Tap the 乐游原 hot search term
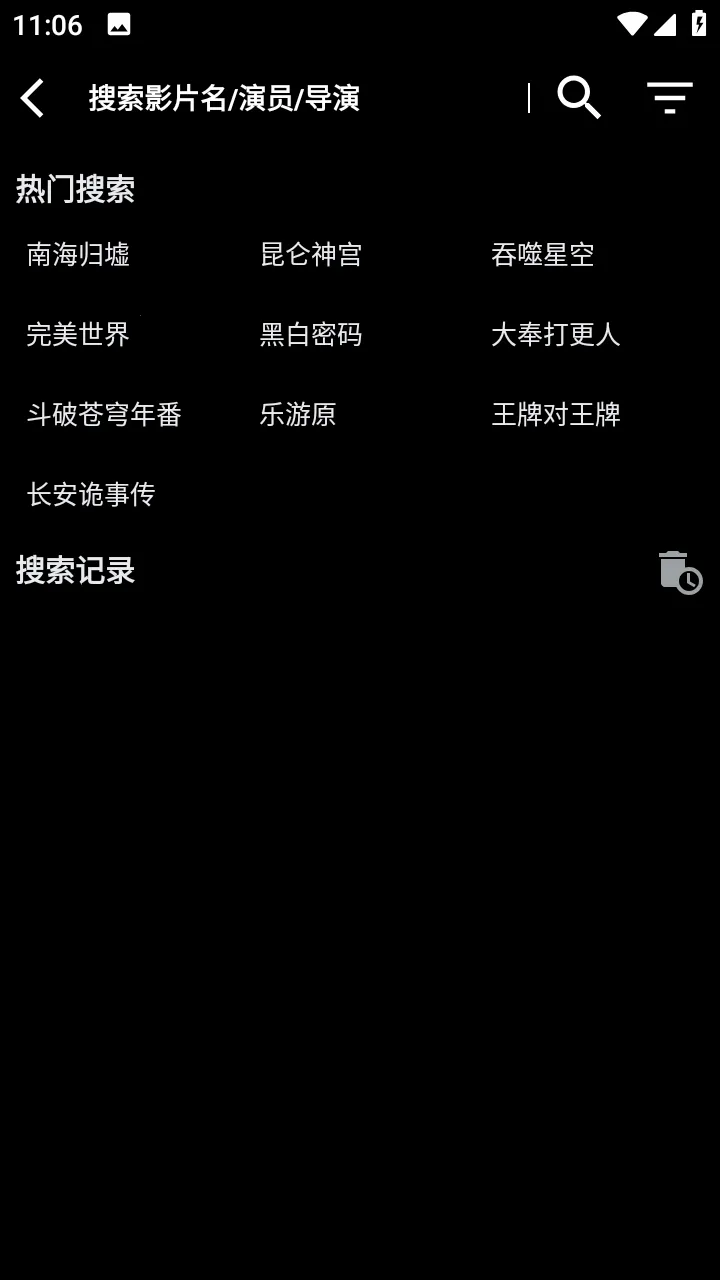720x1280 pixels. pos(299,414)
